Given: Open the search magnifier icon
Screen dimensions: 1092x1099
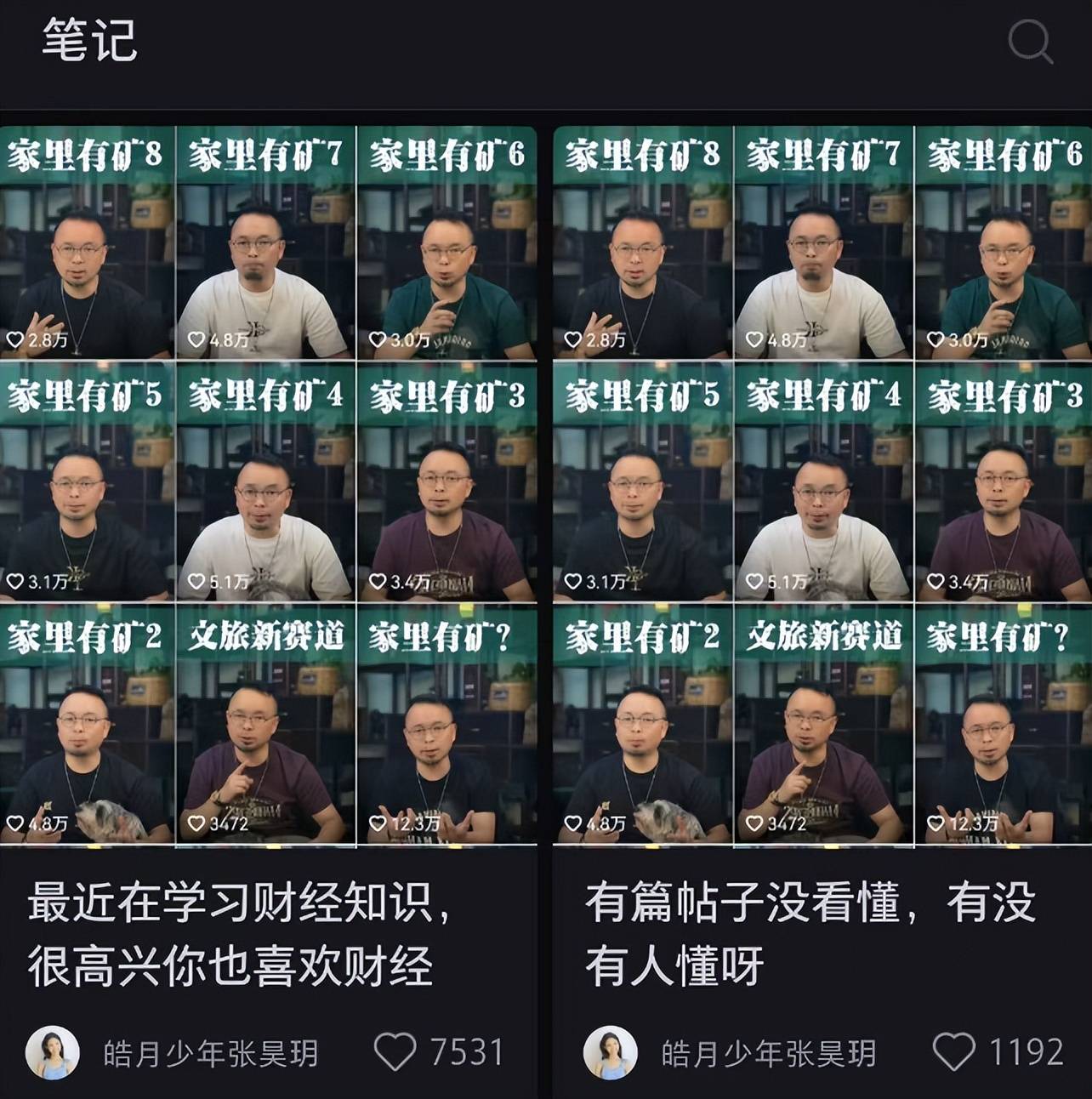Looking at the screenshot, I should 1030,41.
